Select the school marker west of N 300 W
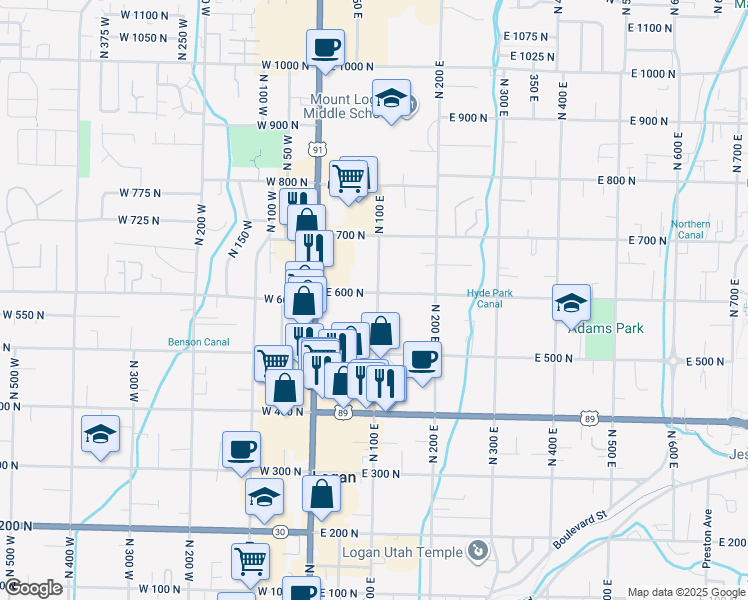The height and width of the screenshot is (600, 748). click(x=100, y=435)
